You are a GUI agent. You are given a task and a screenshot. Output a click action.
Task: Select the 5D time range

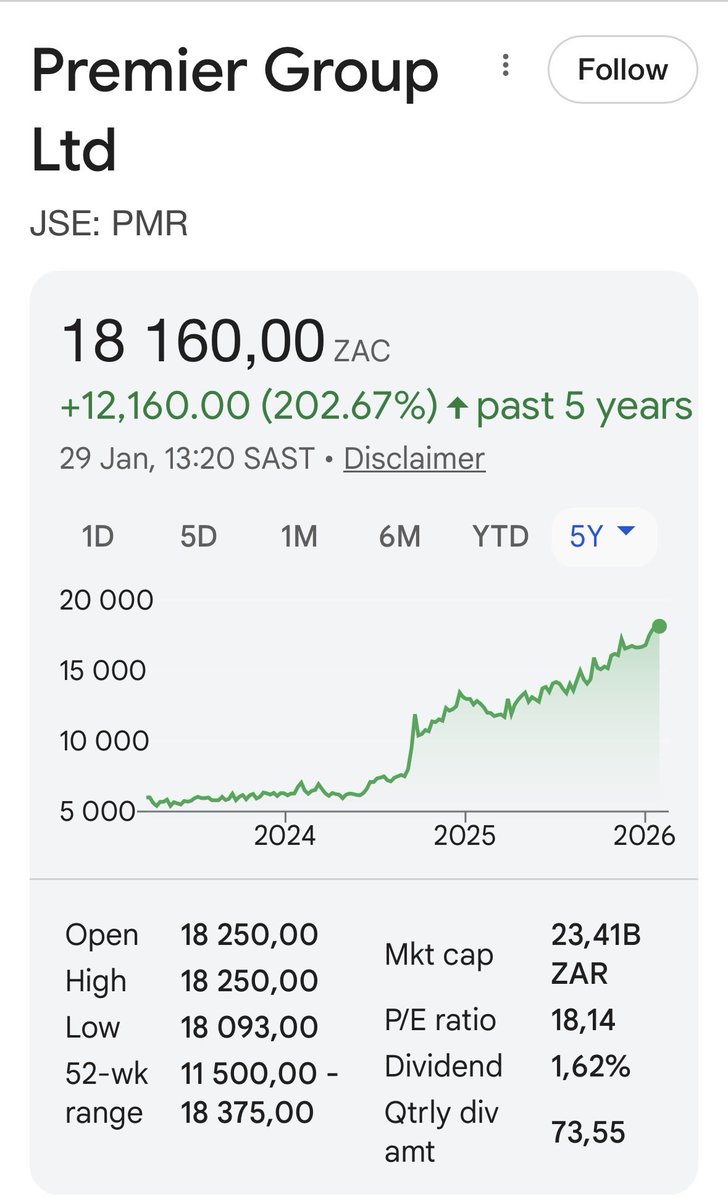pos(198,537)
